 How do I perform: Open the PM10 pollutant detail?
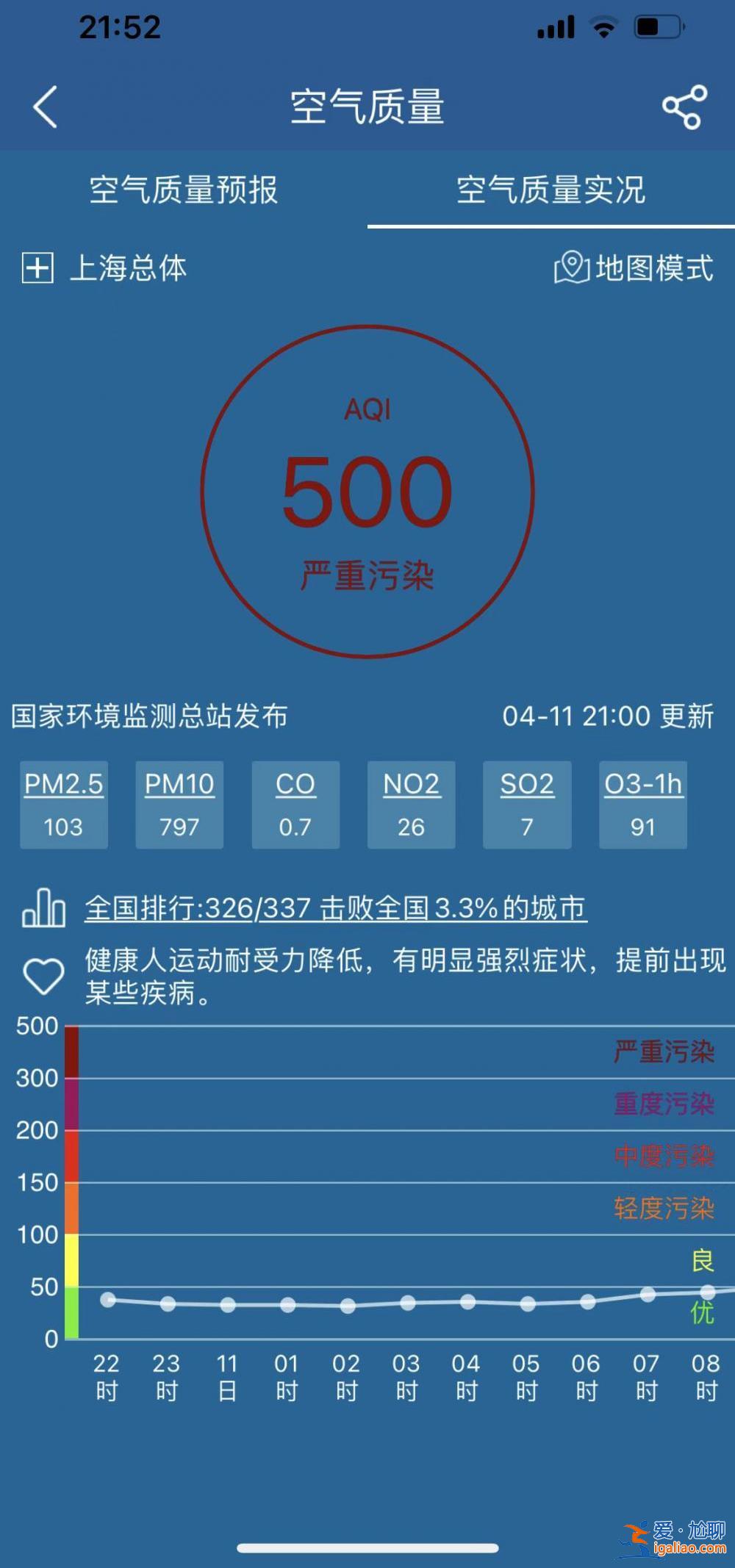click(179, 805)
